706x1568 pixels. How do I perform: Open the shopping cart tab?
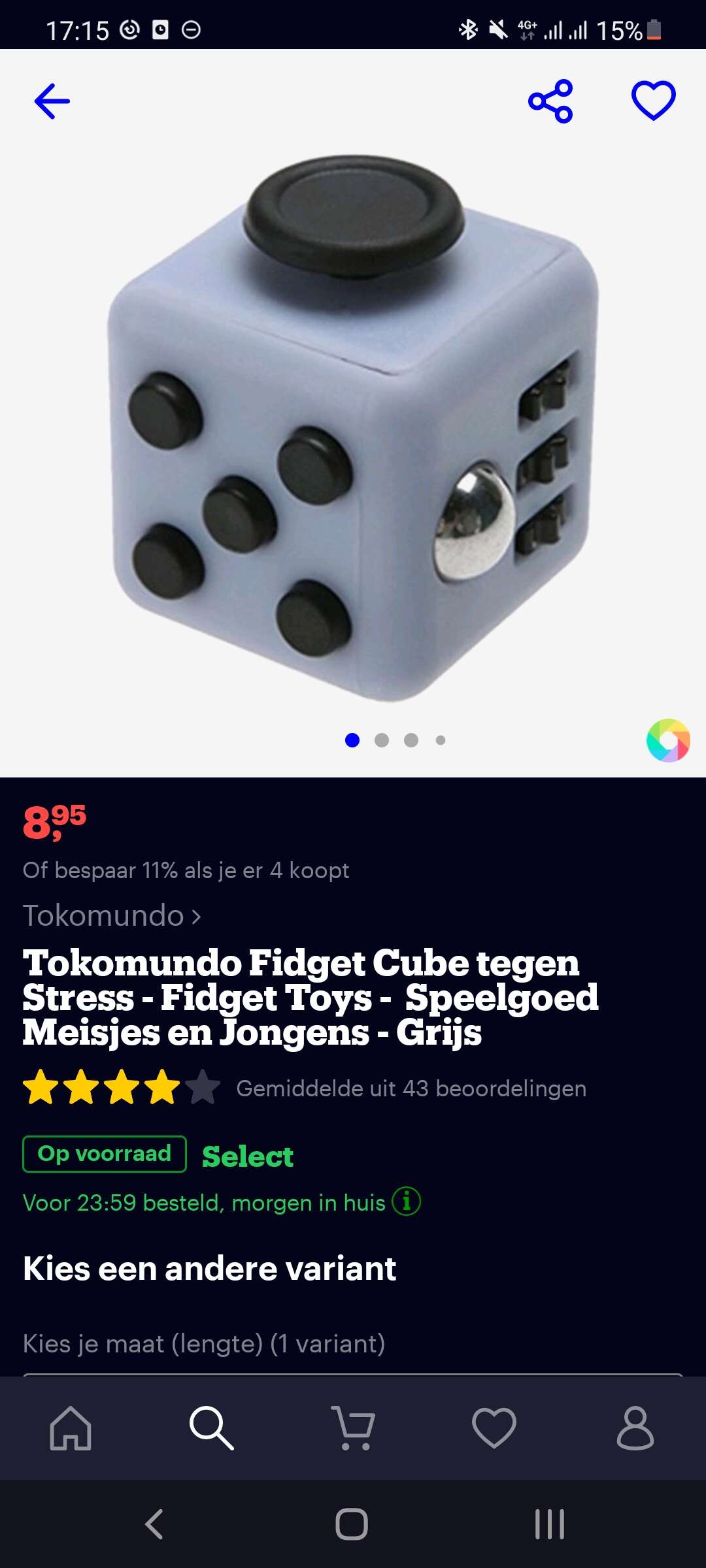point(353,1428)
